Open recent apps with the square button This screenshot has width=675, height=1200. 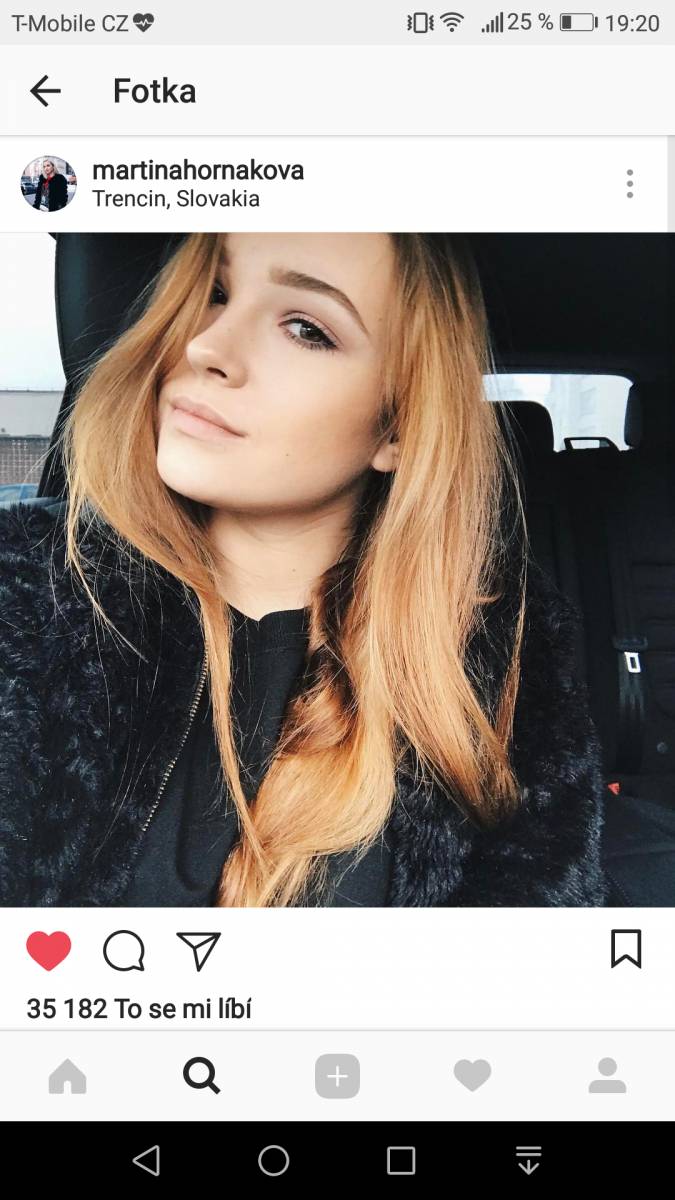(401, 1160)
